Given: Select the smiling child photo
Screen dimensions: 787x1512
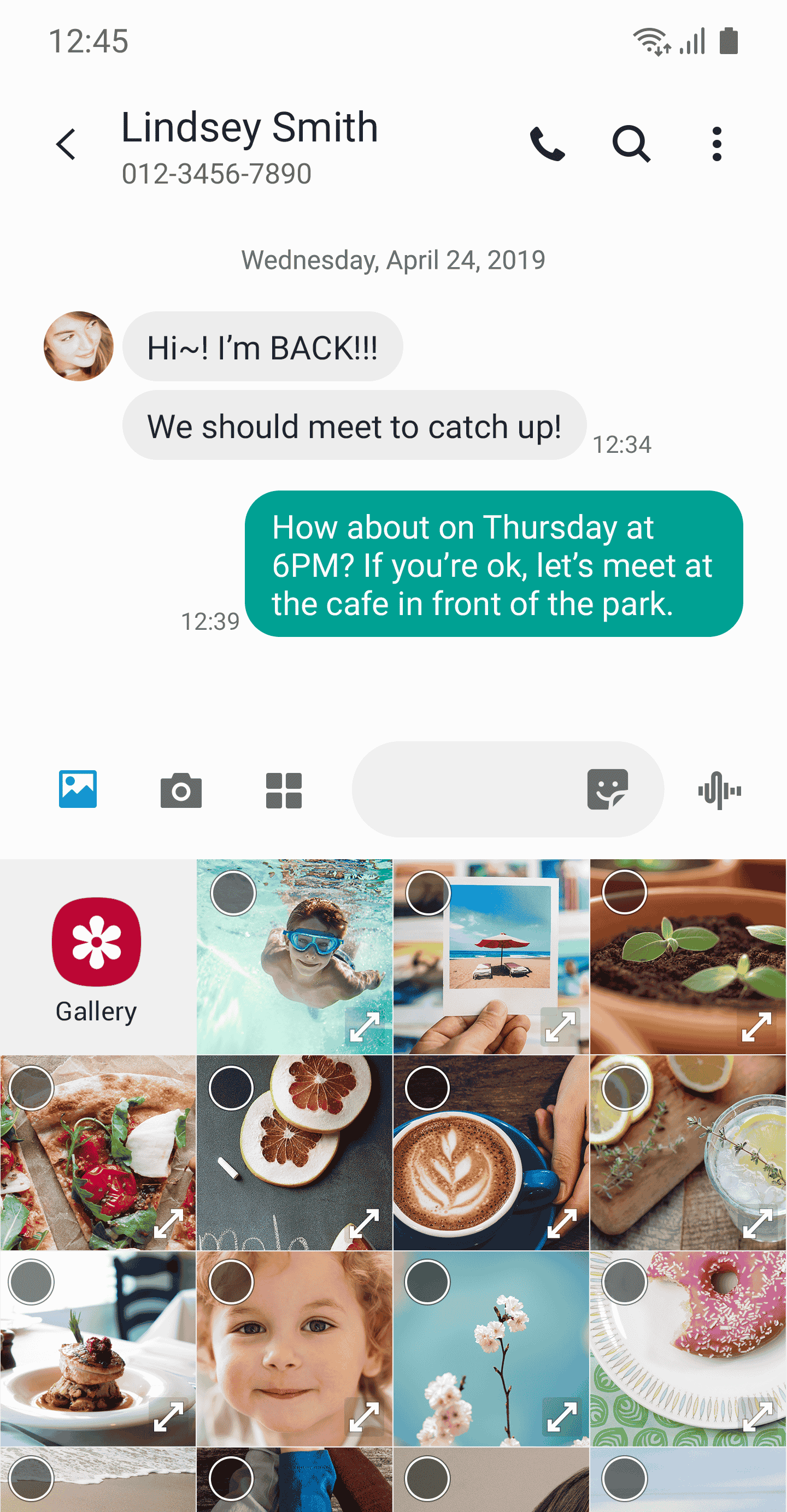Looking at the screenshot, I should pyautogui.click(x=231, y=1282).
